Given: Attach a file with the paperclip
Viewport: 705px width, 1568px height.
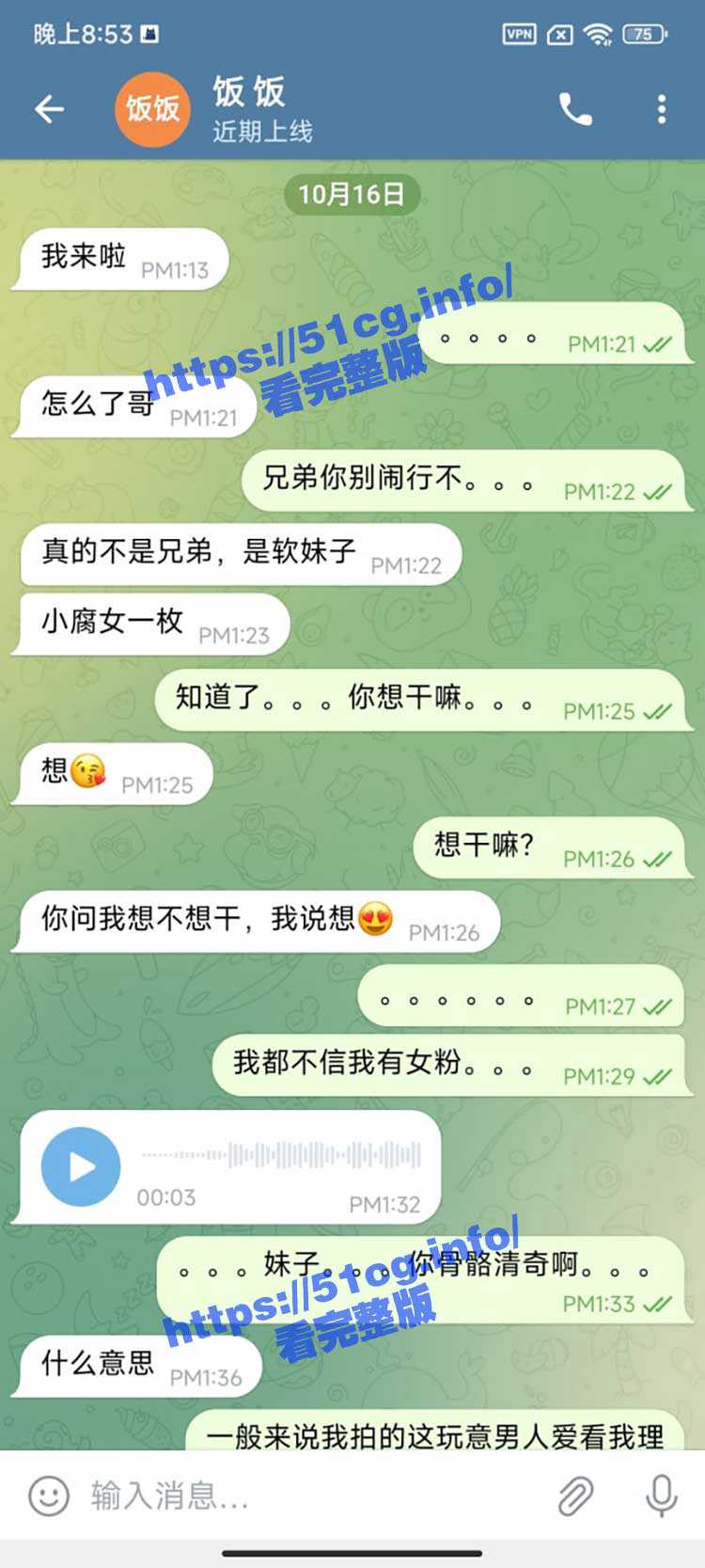Looking at the screenshot, I should tap(575, 1495).
